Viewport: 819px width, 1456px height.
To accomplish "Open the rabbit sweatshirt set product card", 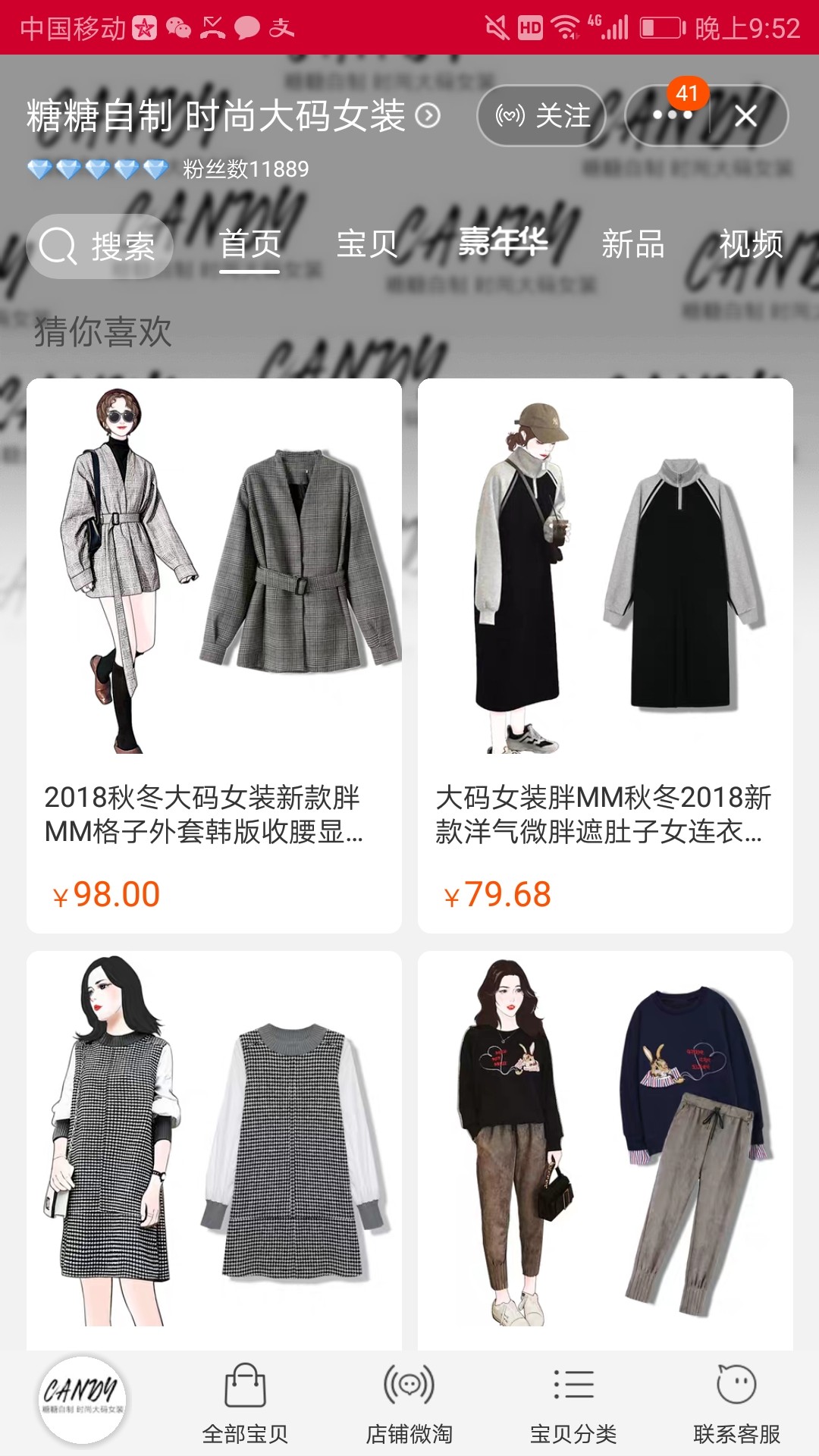I will tap(605, 1150).
